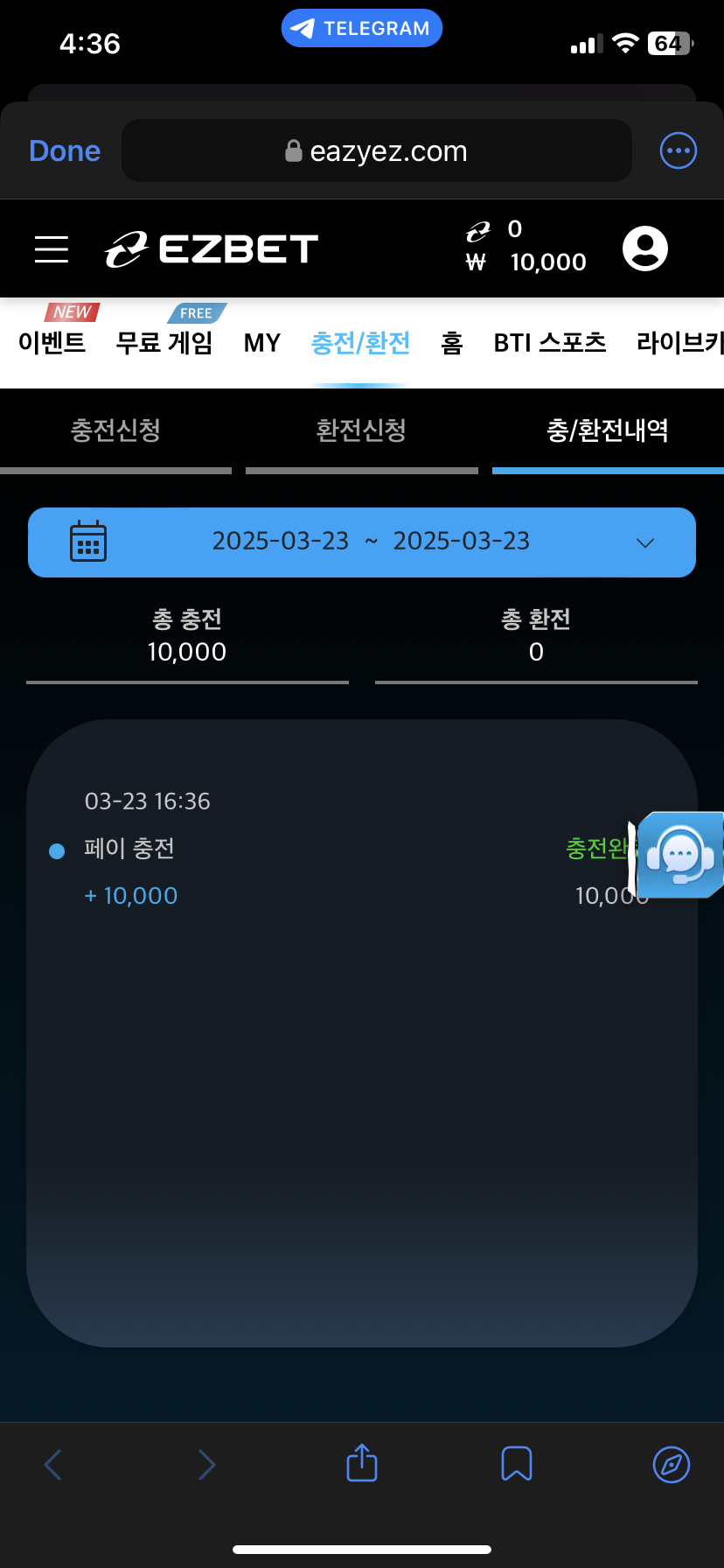
Task: Open the user profile icon
Action: (x=644, y=249)
